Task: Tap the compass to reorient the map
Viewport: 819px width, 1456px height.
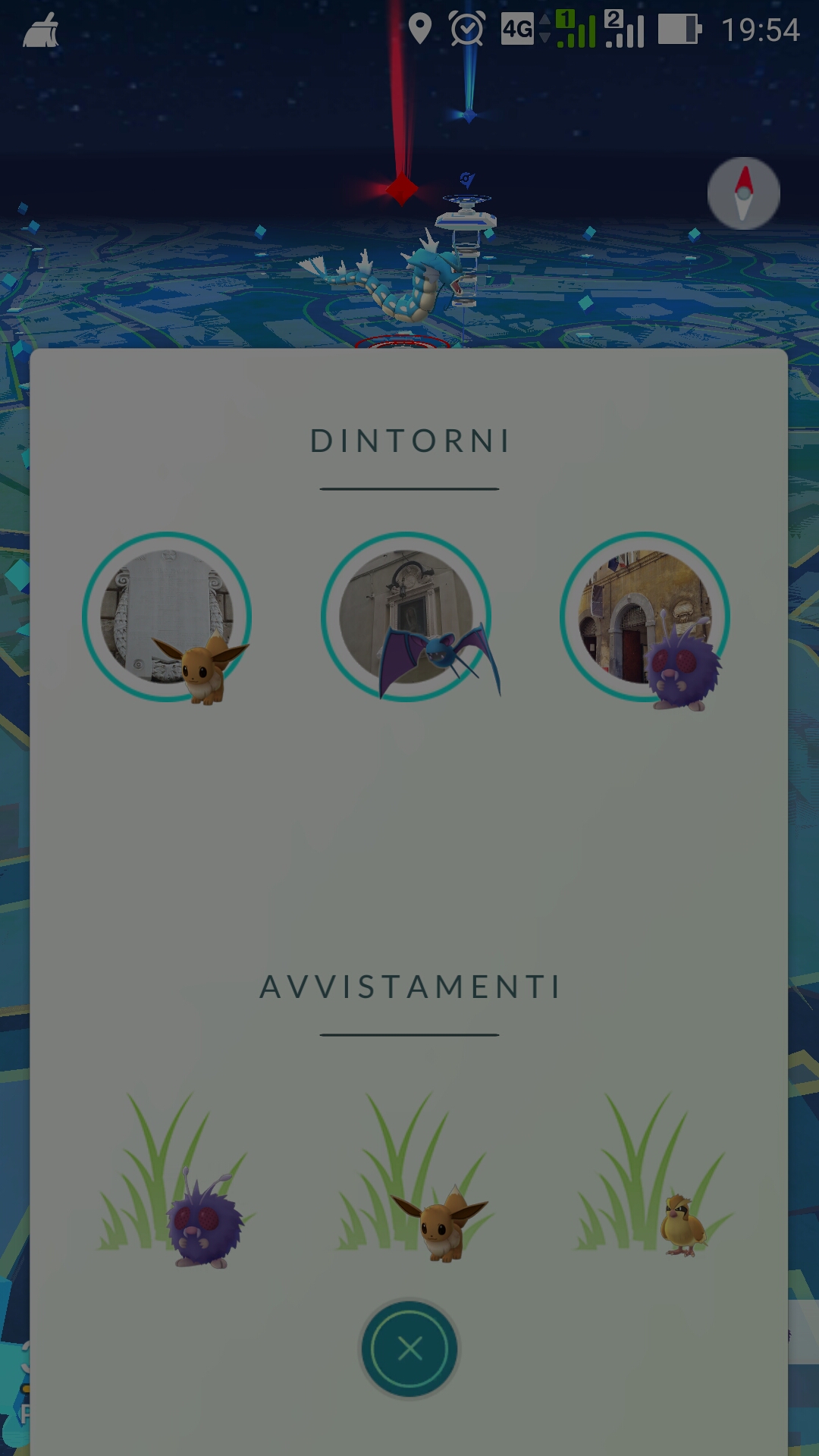Action: pos(743,193)
